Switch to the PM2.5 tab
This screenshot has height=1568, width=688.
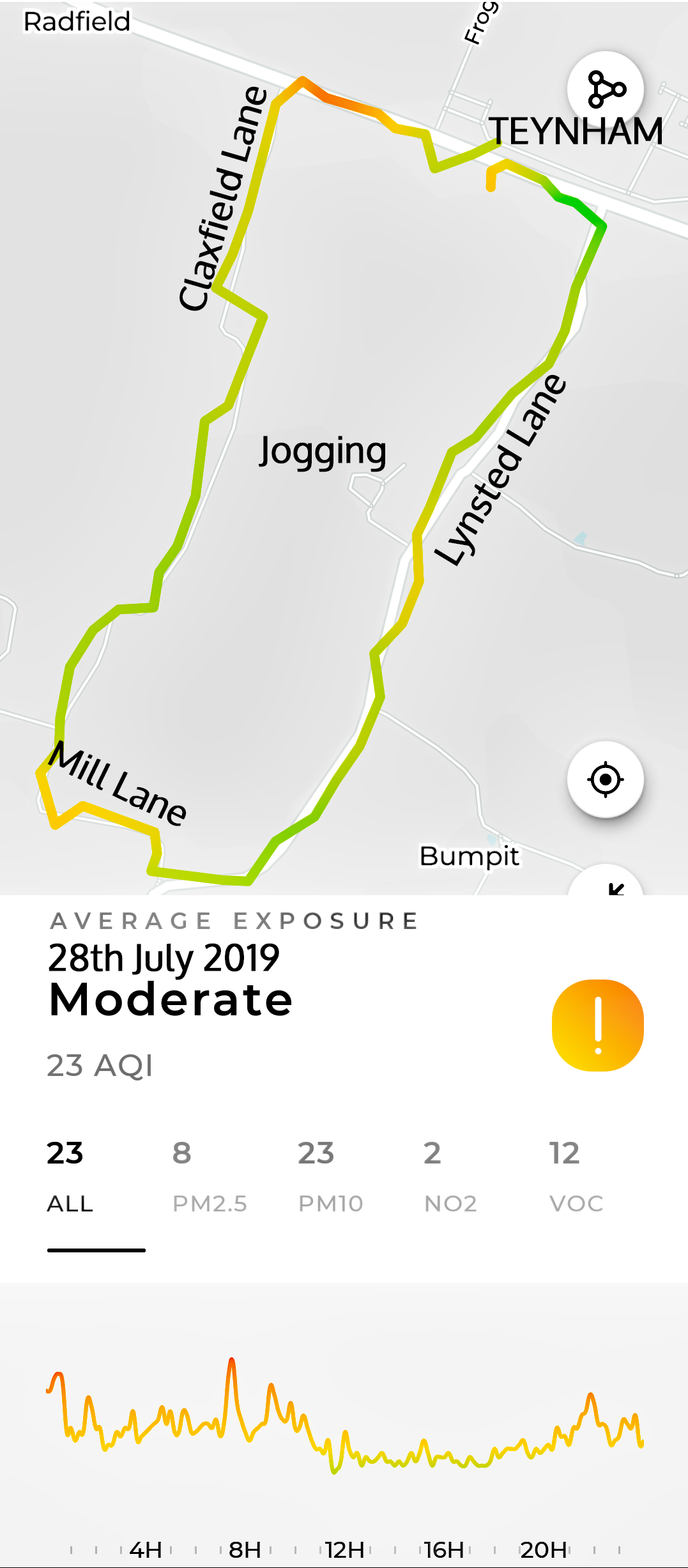click(209, 1176)
